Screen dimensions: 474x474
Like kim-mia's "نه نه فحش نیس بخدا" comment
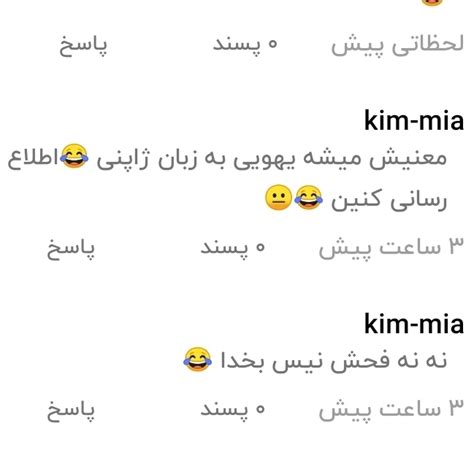tap(232, 410)
